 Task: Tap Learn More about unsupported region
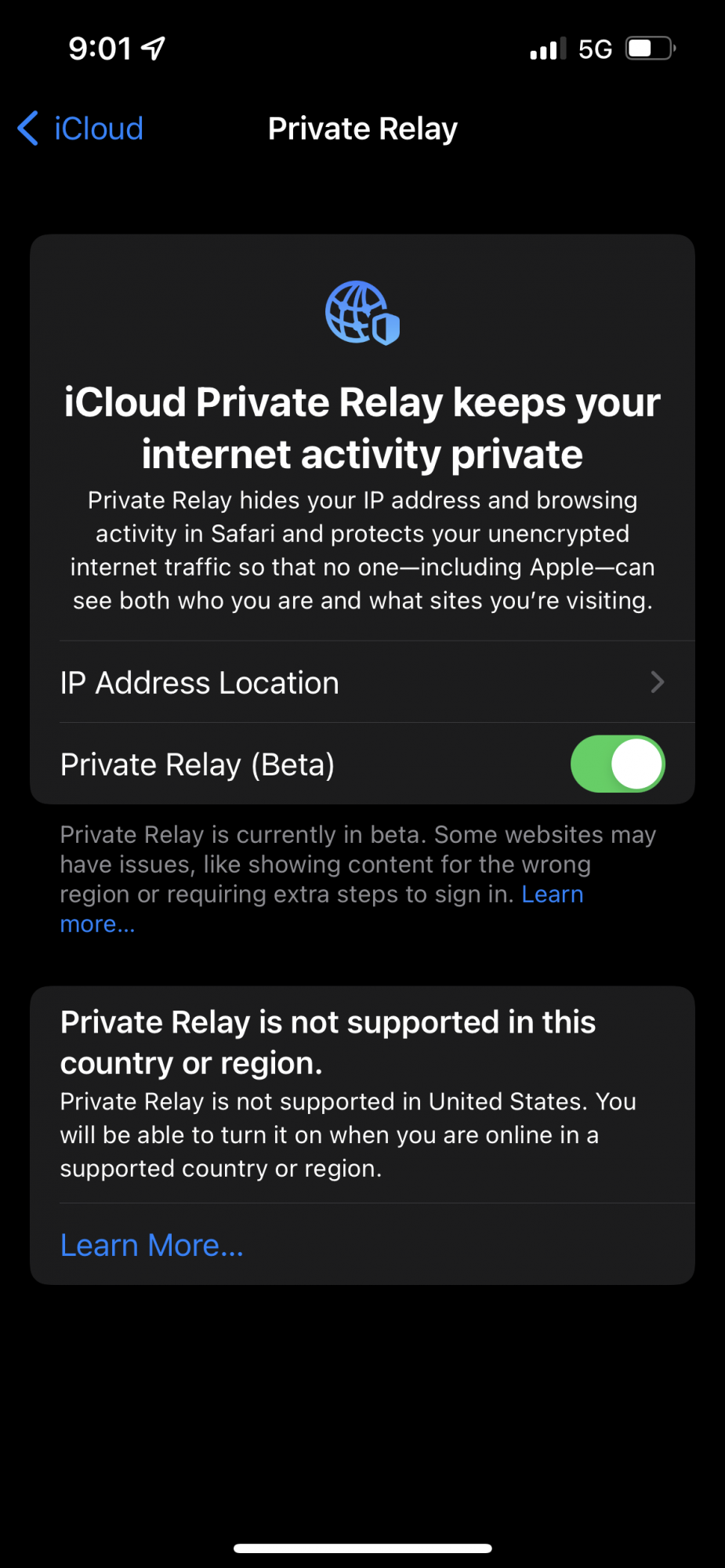point(152,1245)
